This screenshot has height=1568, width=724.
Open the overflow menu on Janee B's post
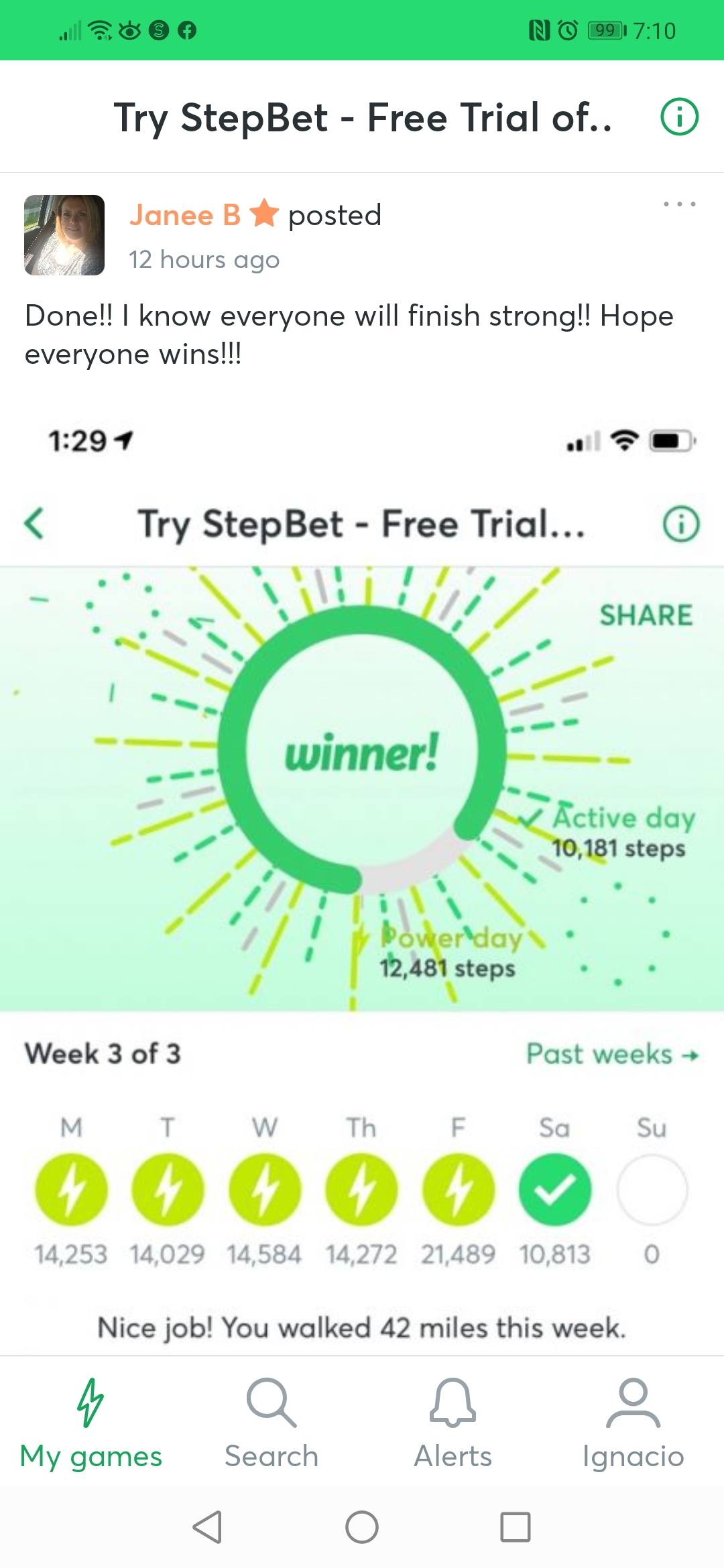tap(679, 204)
